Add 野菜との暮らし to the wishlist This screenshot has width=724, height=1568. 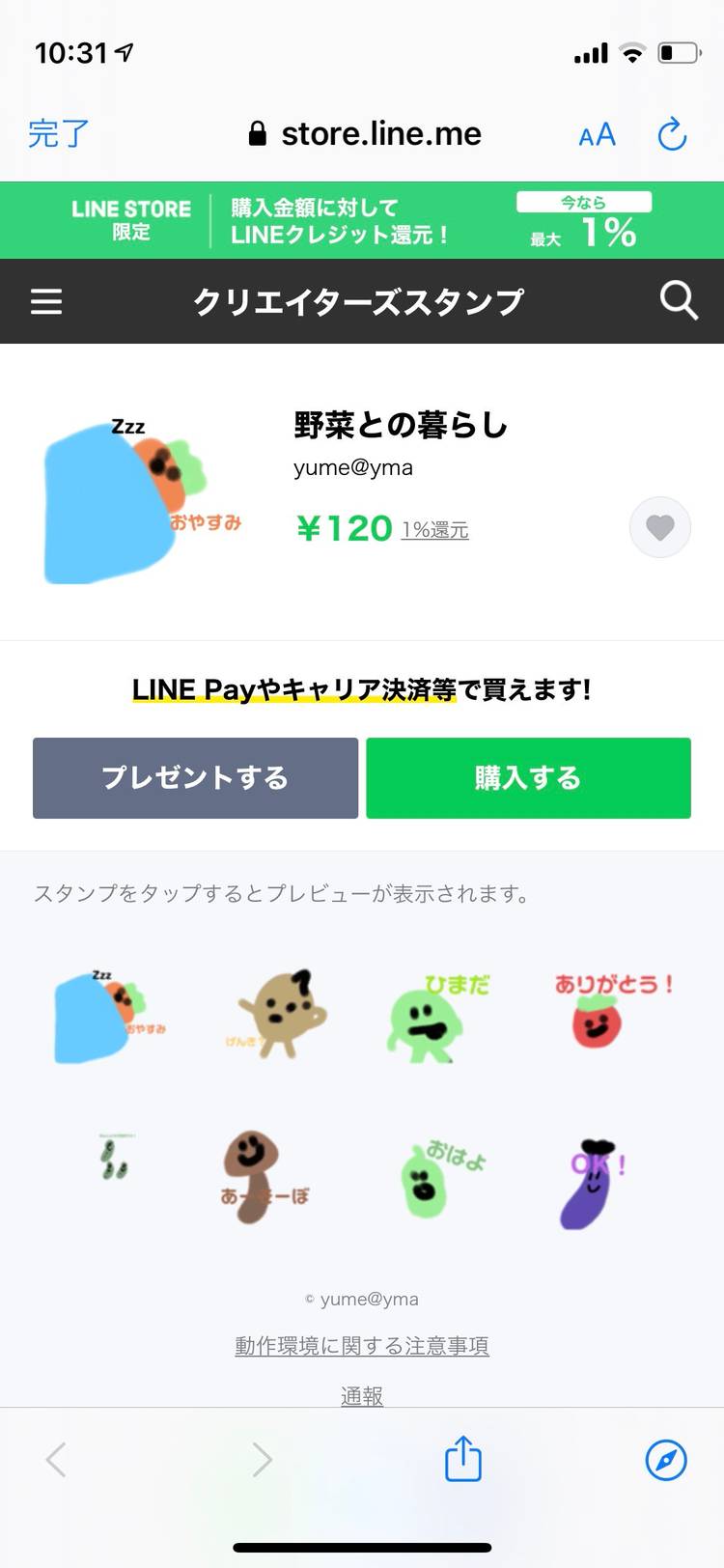tap(660, 527)
